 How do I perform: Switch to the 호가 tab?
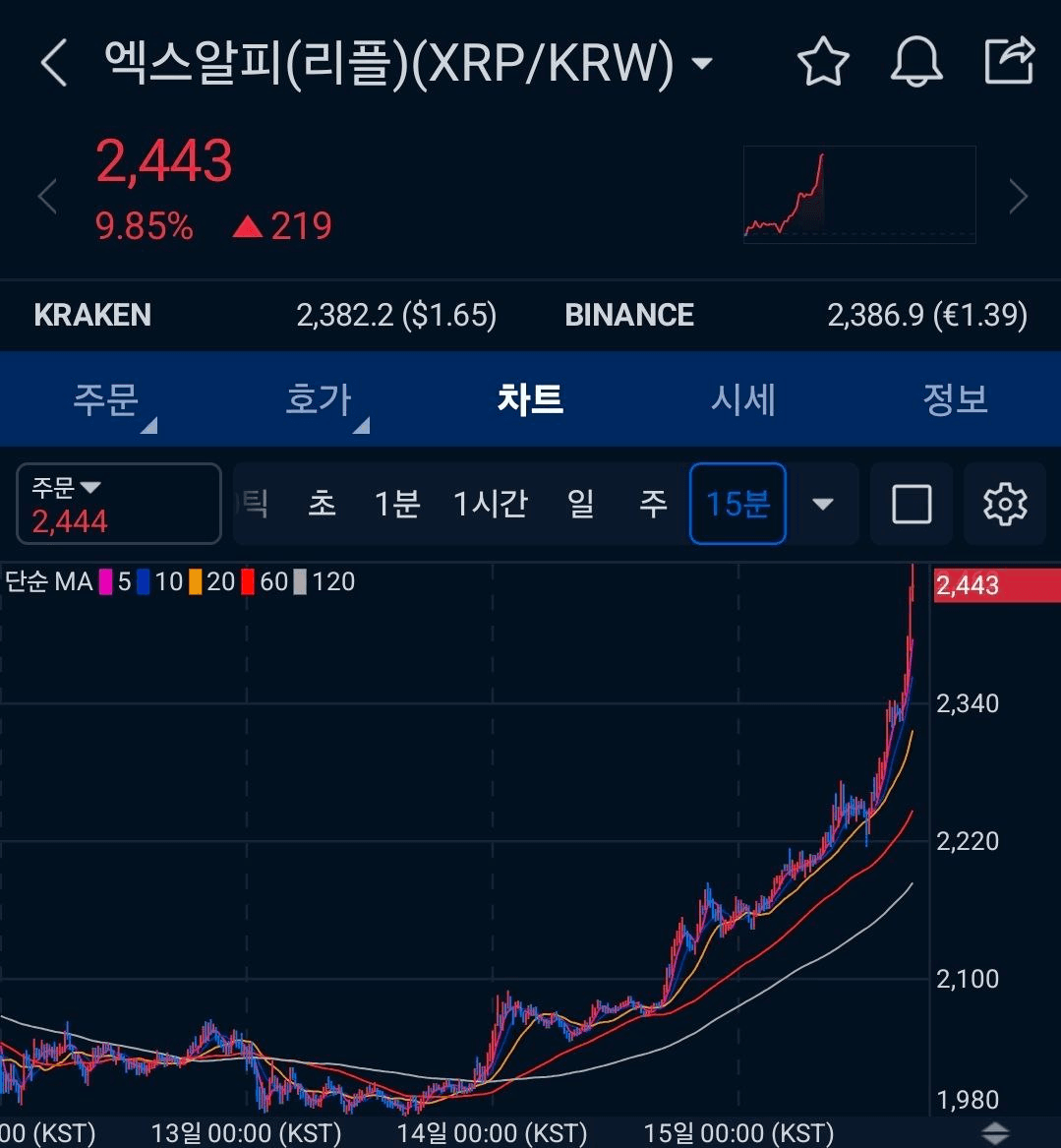pos(318,398)
